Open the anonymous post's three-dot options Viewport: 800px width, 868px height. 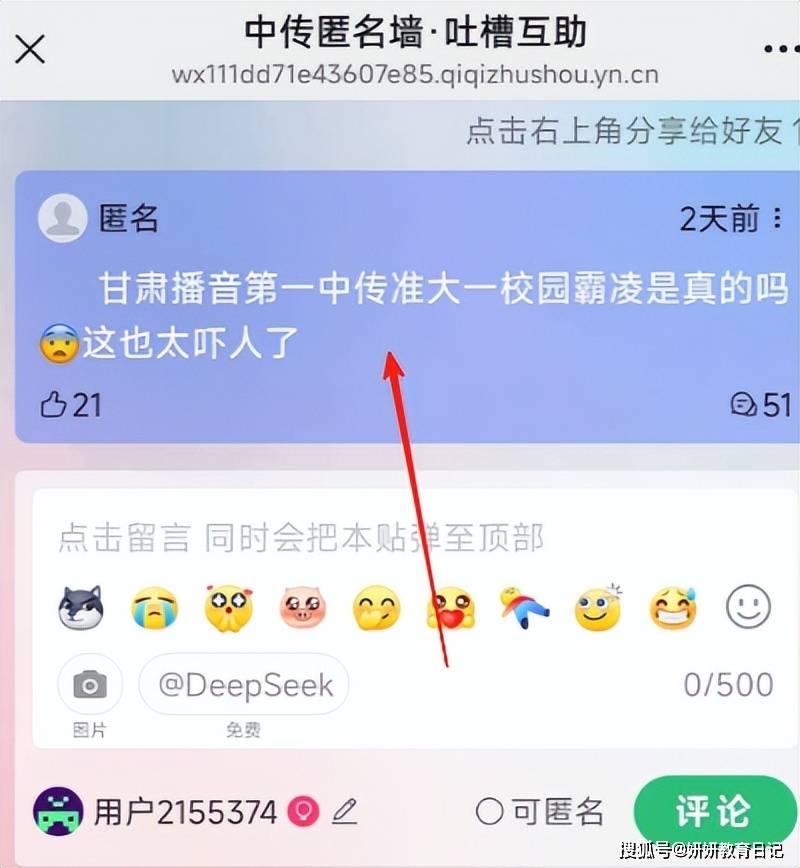pos(778,218)
